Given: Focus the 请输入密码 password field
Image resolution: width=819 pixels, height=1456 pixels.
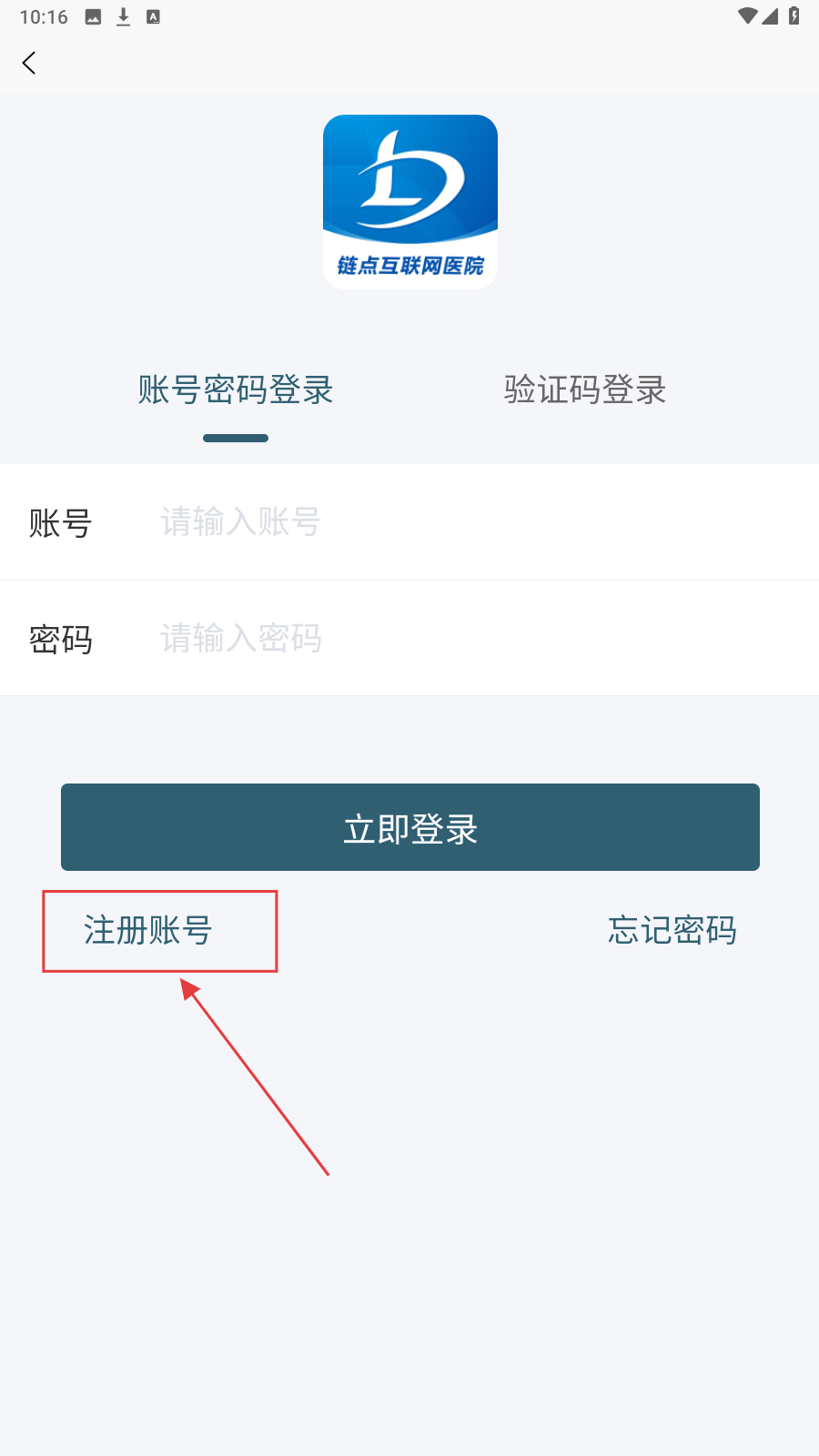Looking at the screenshot, I should [x=455, y=639].
